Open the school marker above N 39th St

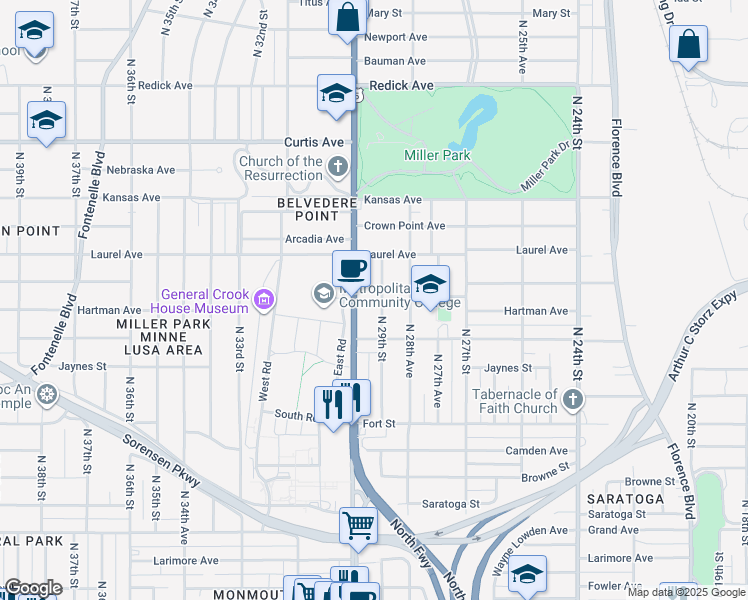tap(46, 120)
